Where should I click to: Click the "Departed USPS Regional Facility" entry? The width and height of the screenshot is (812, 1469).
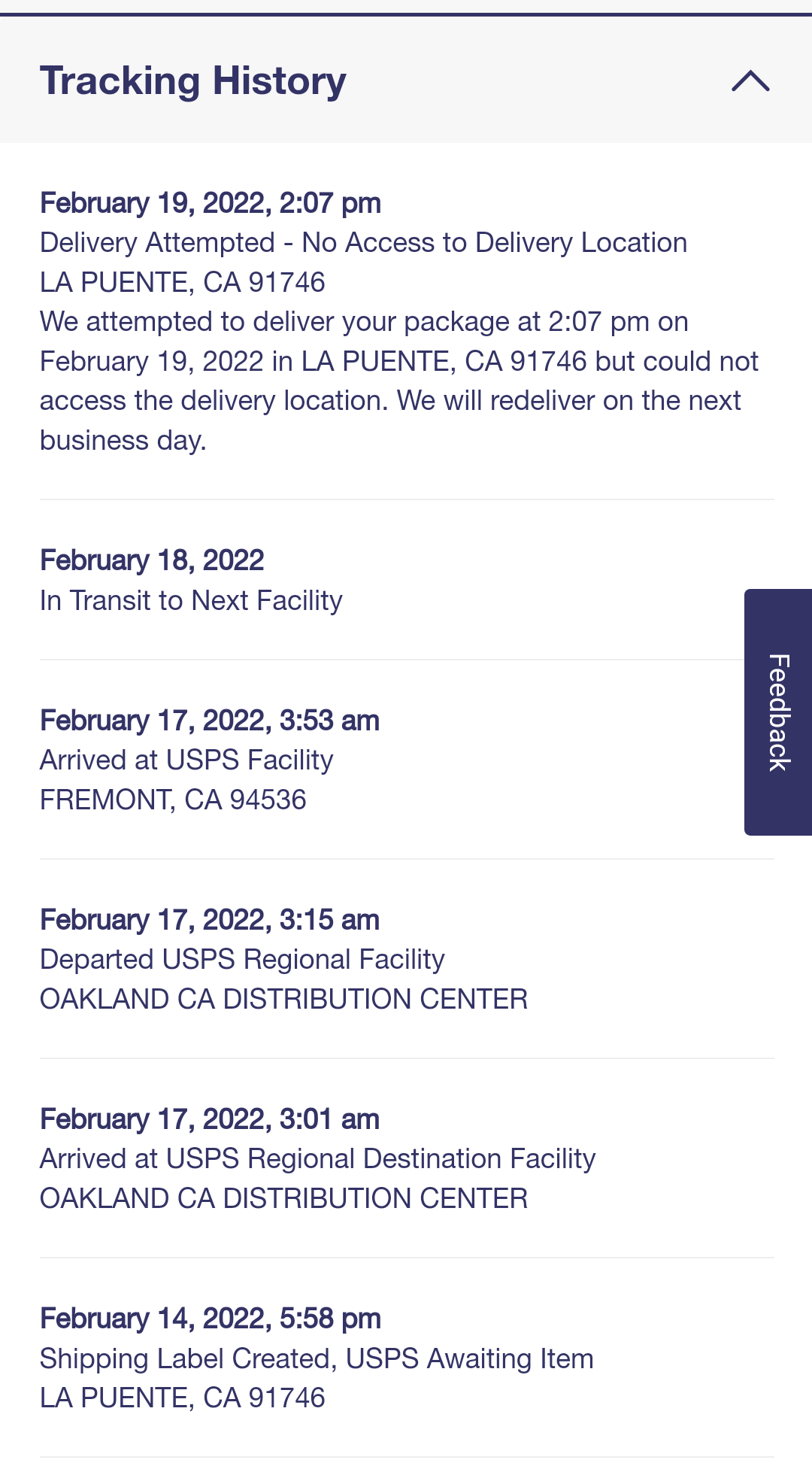coord(242,958)
